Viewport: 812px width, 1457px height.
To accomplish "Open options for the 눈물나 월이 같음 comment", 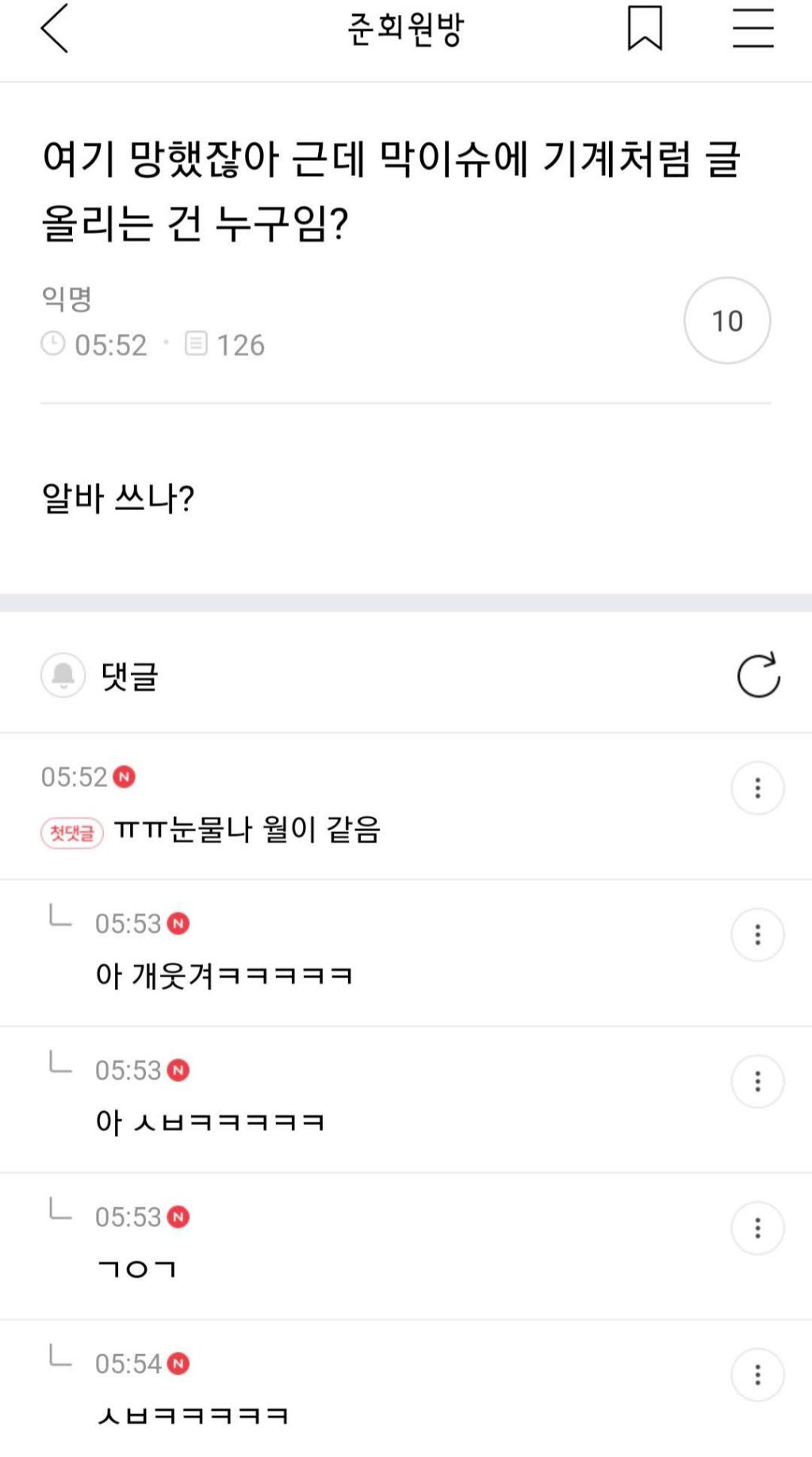I will pyautogui.click(x=758, y=788).
